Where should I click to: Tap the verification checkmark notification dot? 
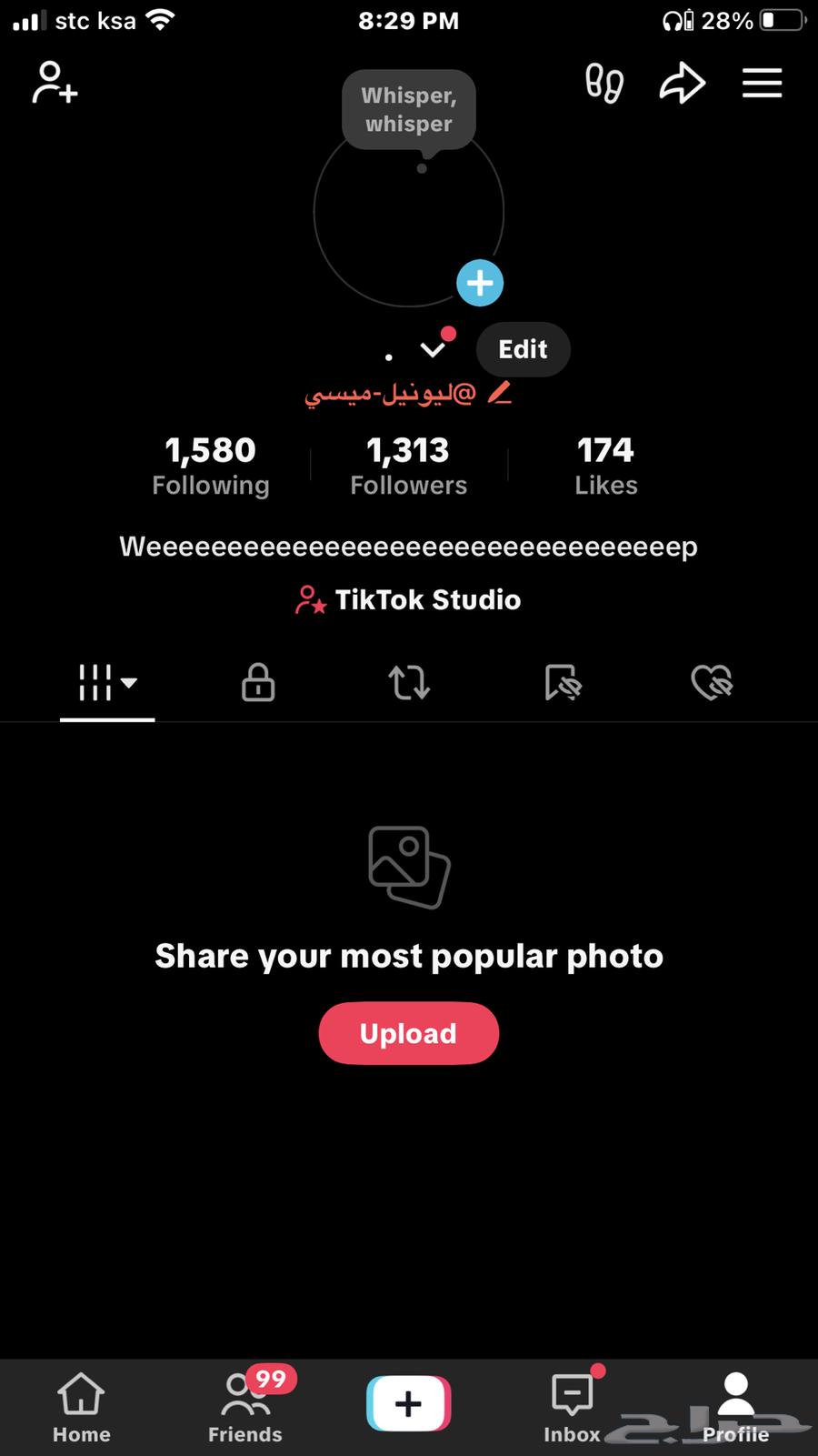click(448, 334)
